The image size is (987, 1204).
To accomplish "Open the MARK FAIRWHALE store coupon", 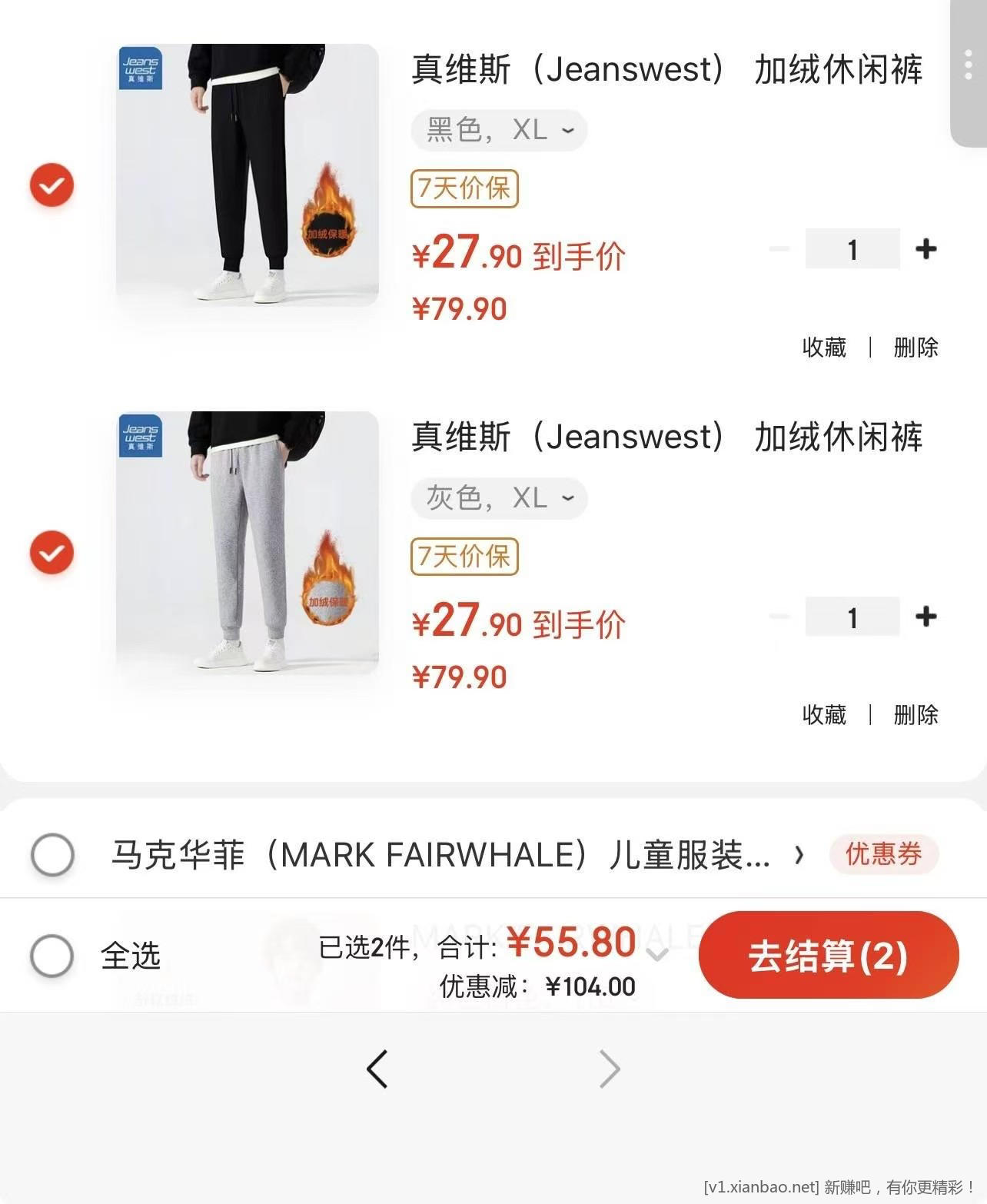I will pyautogui.click(x=883, y=854).
